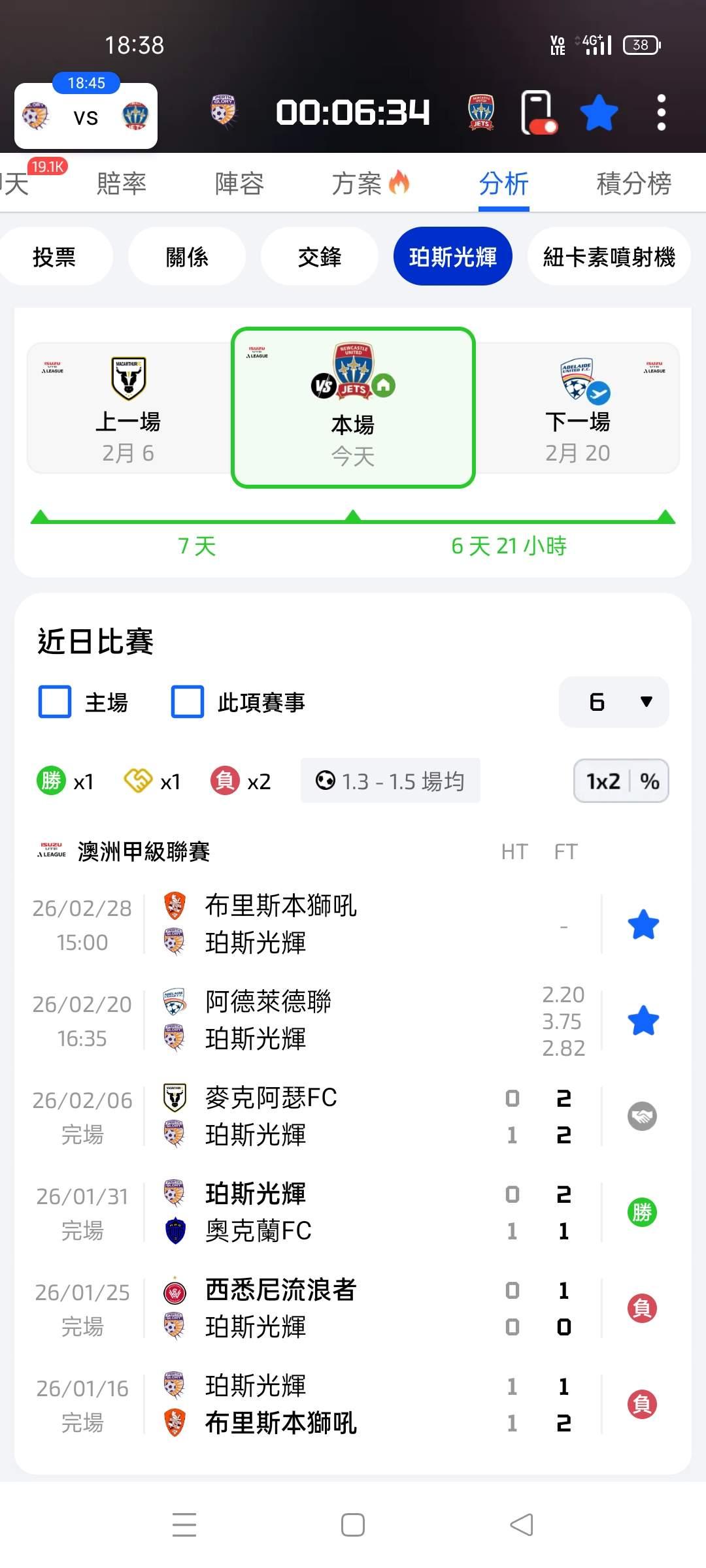Screen dimensions: 706x1568
Task: Open the 方案 tab
Action: tap(370, 183)
